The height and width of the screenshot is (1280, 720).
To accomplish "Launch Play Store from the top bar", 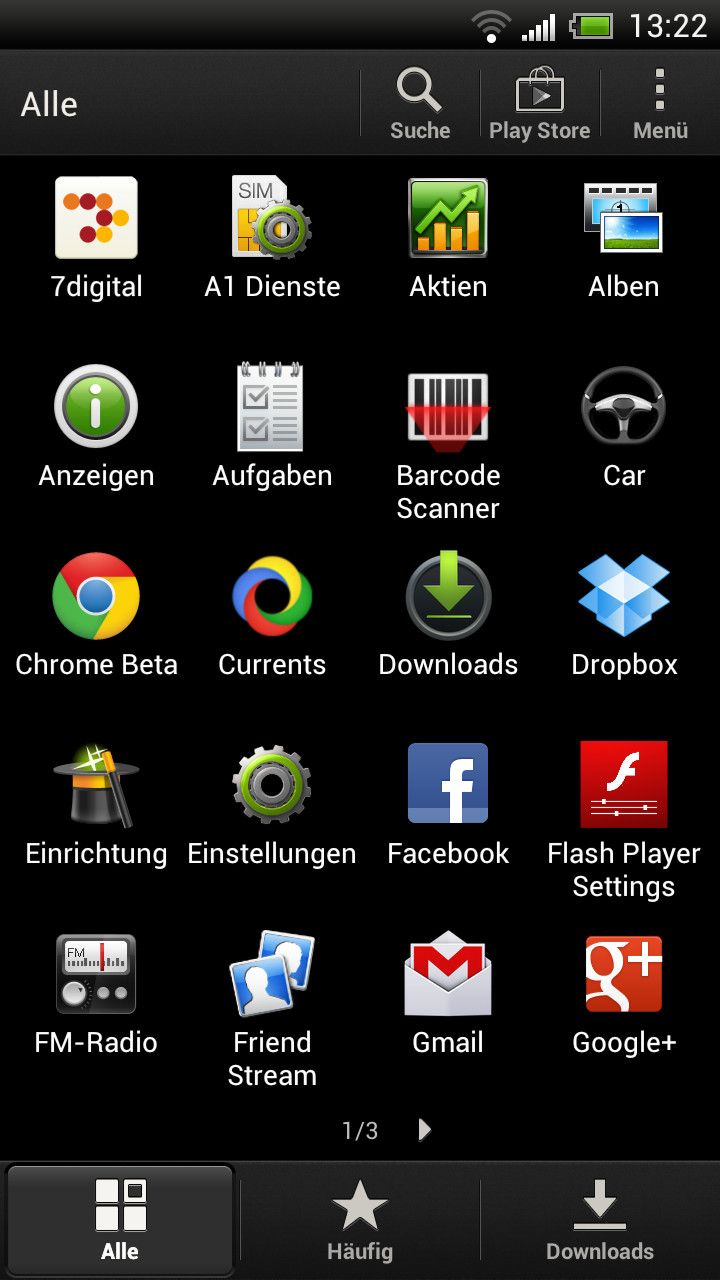I will tap(539, 103).
